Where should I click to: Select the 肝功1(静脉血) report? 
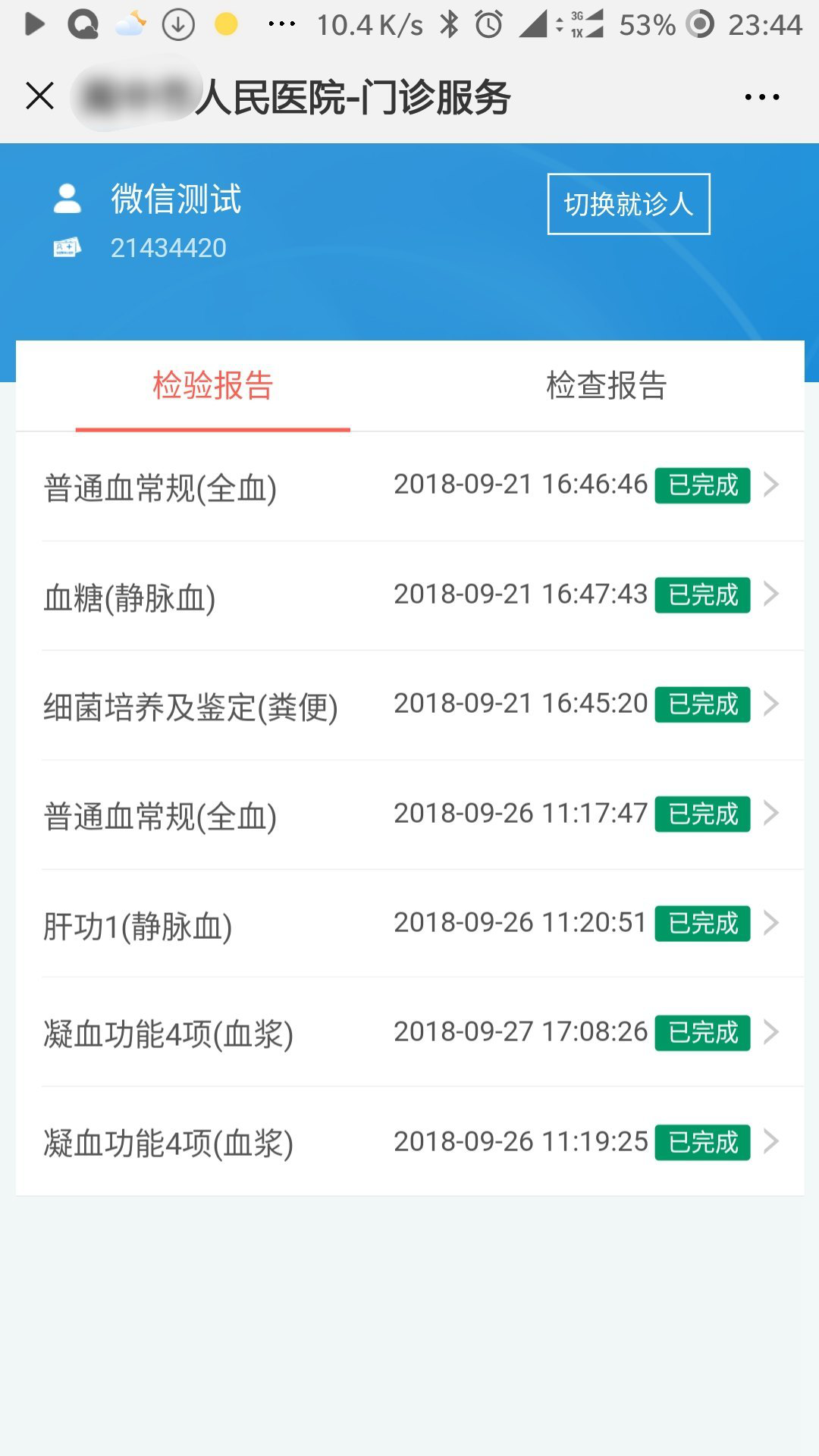click(409, 924)
